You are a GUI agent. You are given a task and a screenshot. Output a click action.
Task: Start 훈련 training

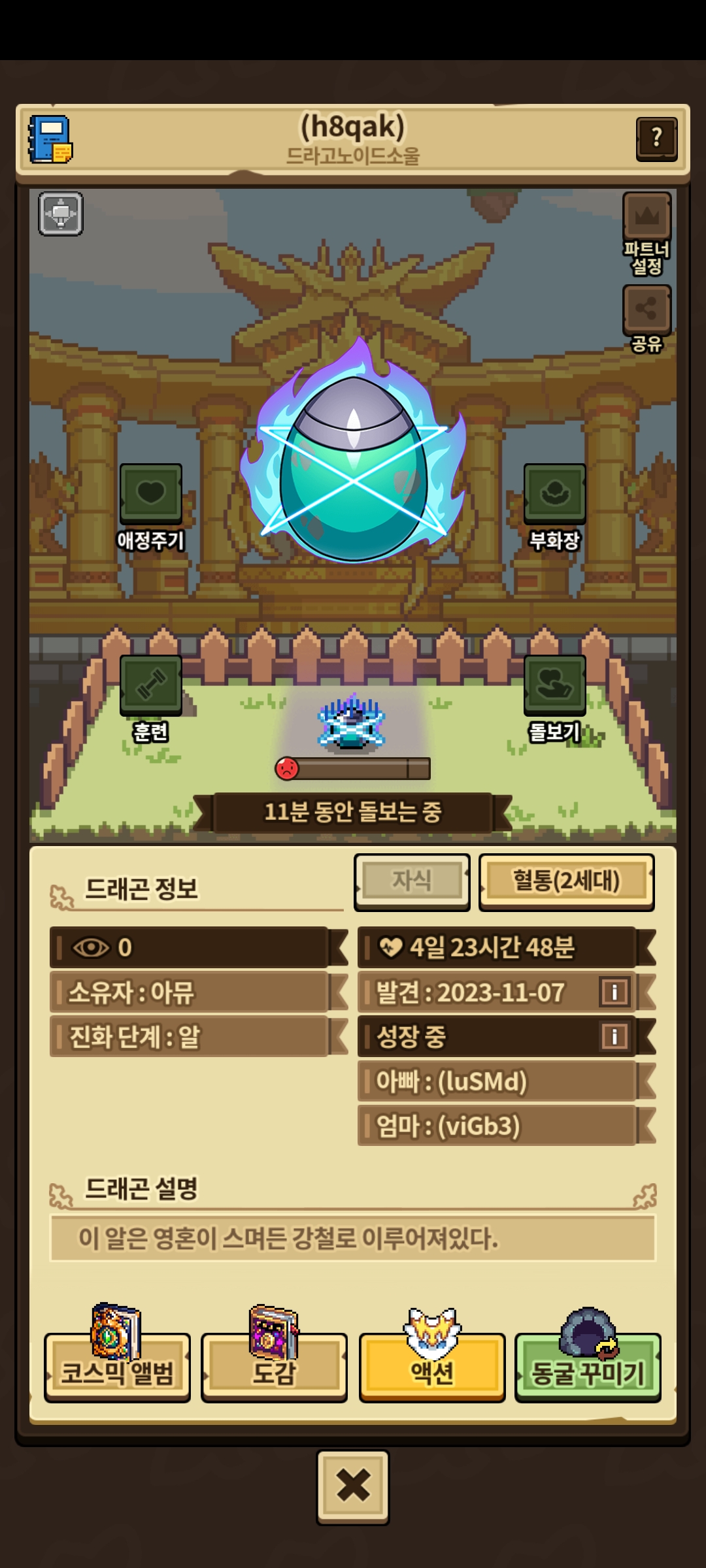pyautogui.click(x=151, y=698)
